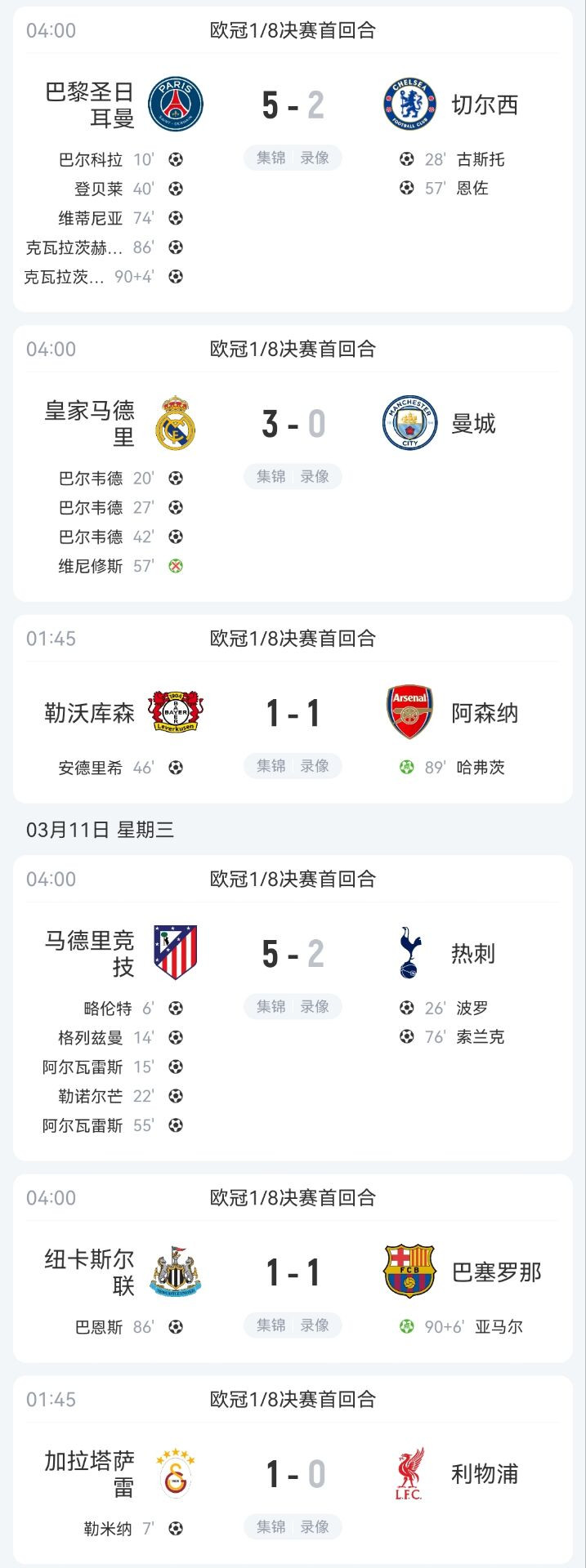Open highlights for Atletico Madrid vs Tottenham
Screen dimensions: 586x1568
271,1006
